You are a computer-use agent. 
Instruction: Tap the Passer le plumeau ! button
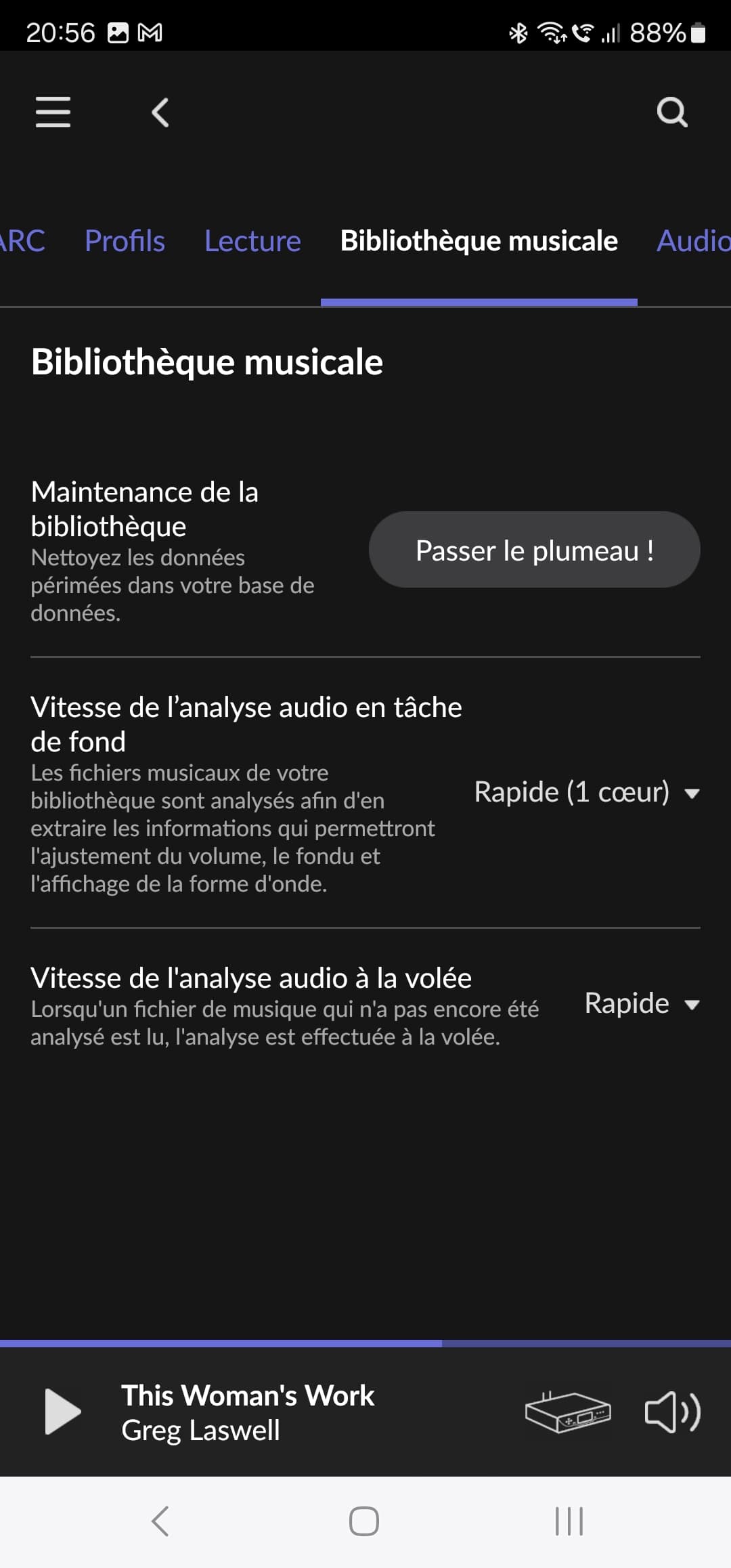point(535,550)
